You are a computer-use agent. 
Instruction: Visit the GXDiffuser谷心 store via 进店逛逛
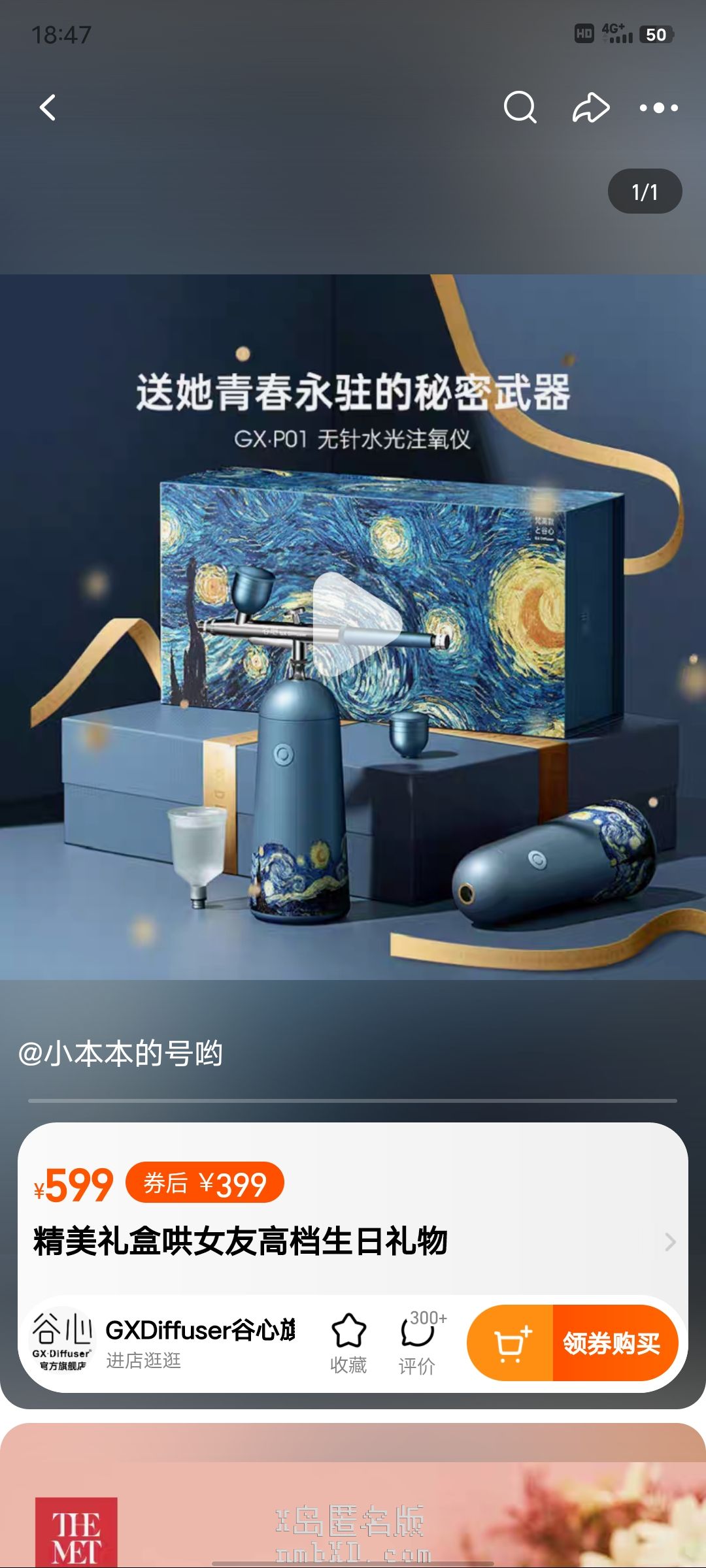point(144,1360)
